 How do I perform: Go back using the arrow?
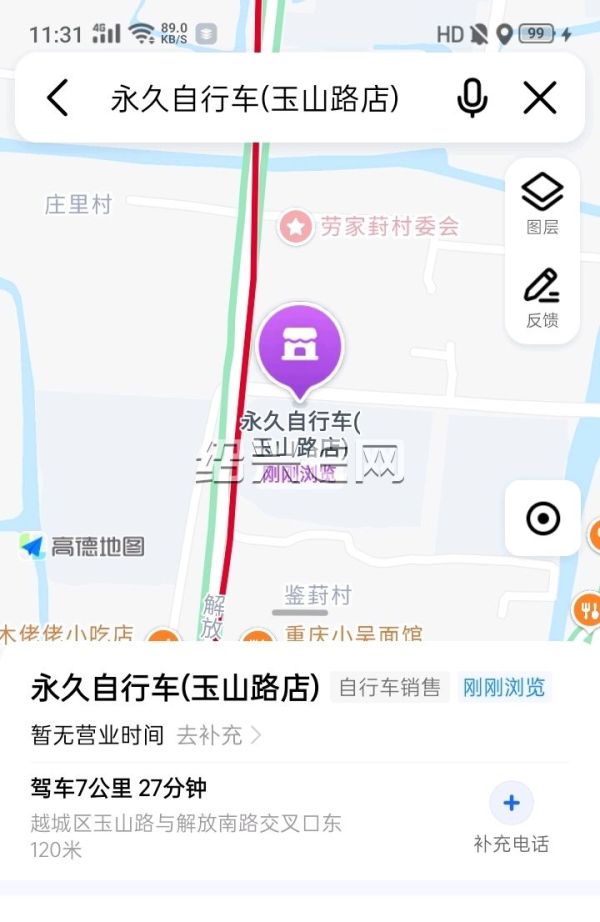[58, 98]
